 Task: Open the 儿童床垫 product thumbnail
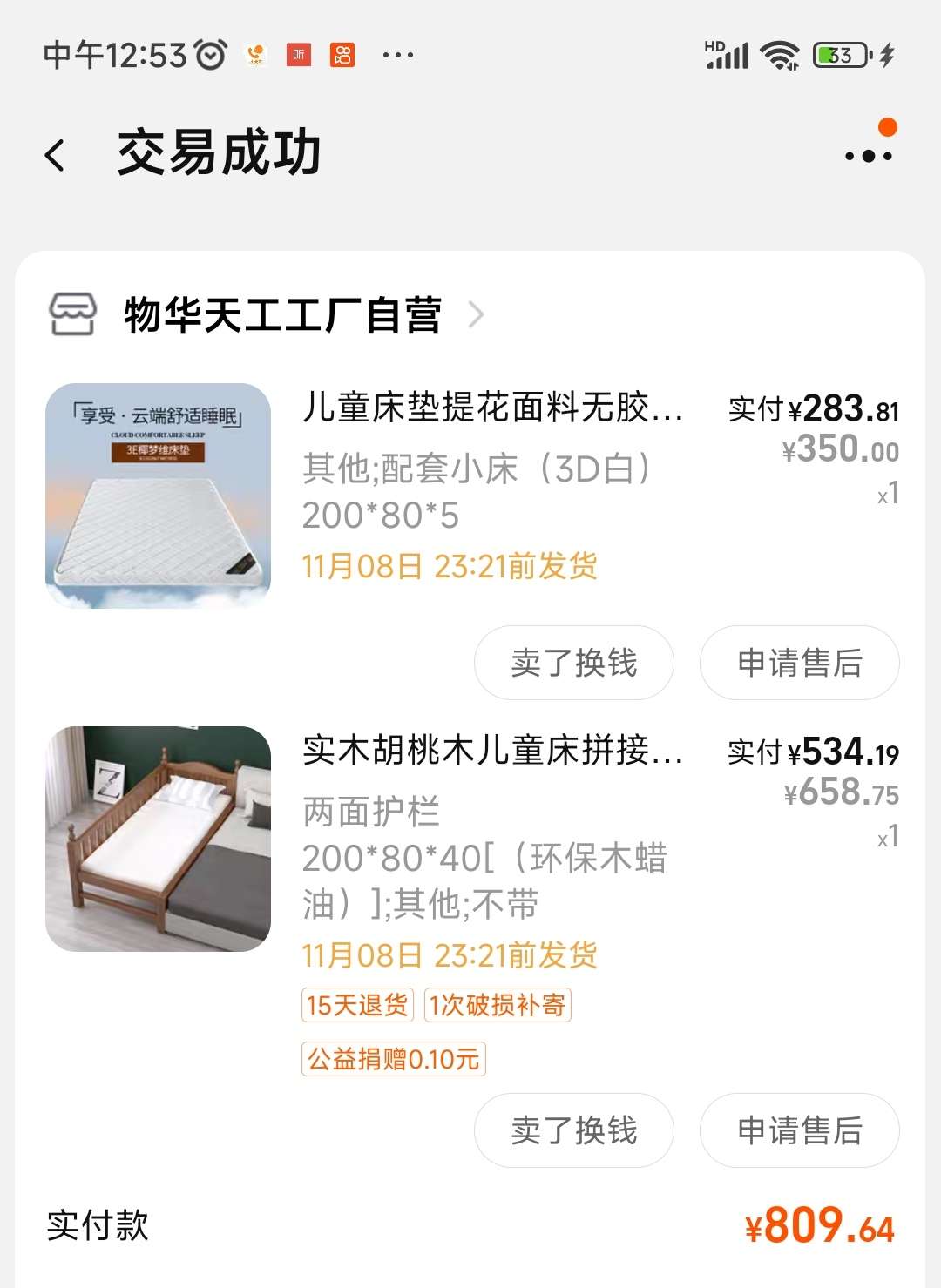[x=158, y=496]
